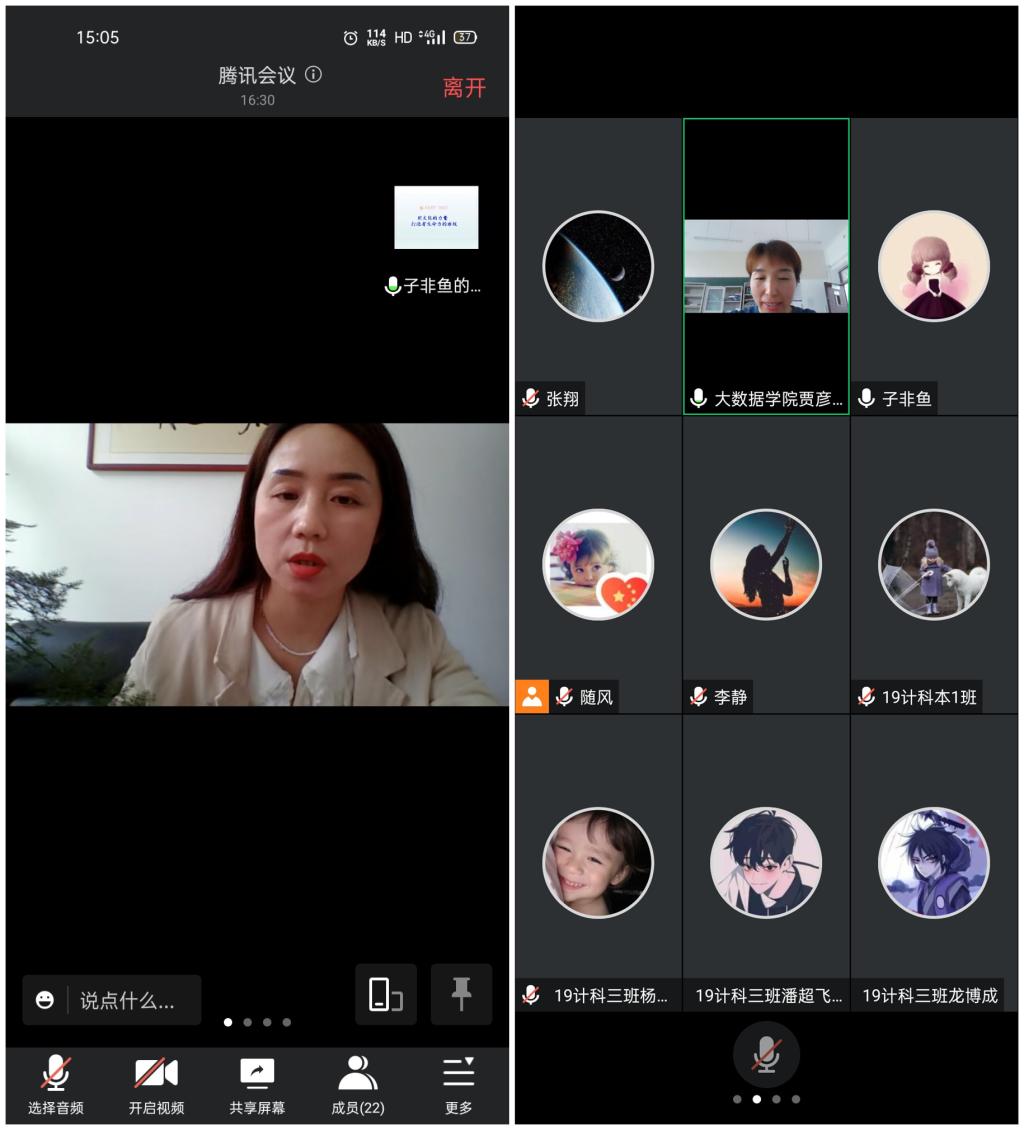
Task: Start sharing with 共享屏幕
Action: [x=257, y=1084]
